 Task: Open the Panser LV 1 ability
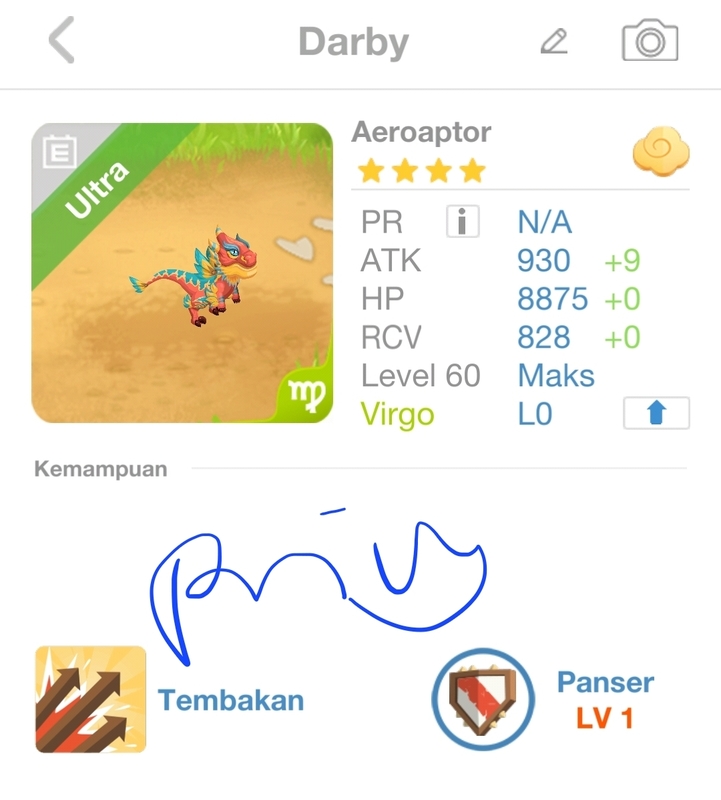coord(484,699)
